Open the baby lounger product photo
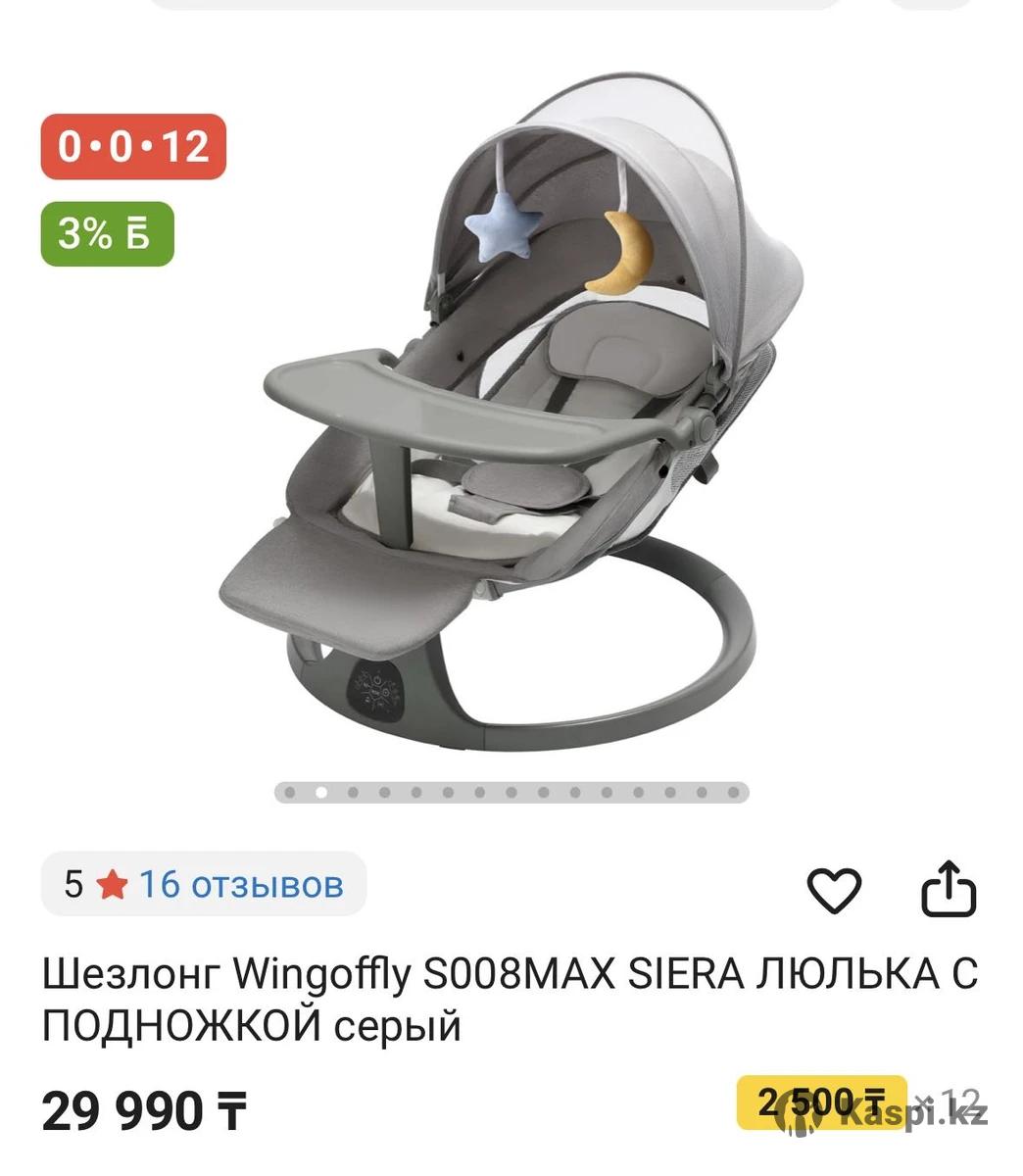 click(x=510, y=421)
